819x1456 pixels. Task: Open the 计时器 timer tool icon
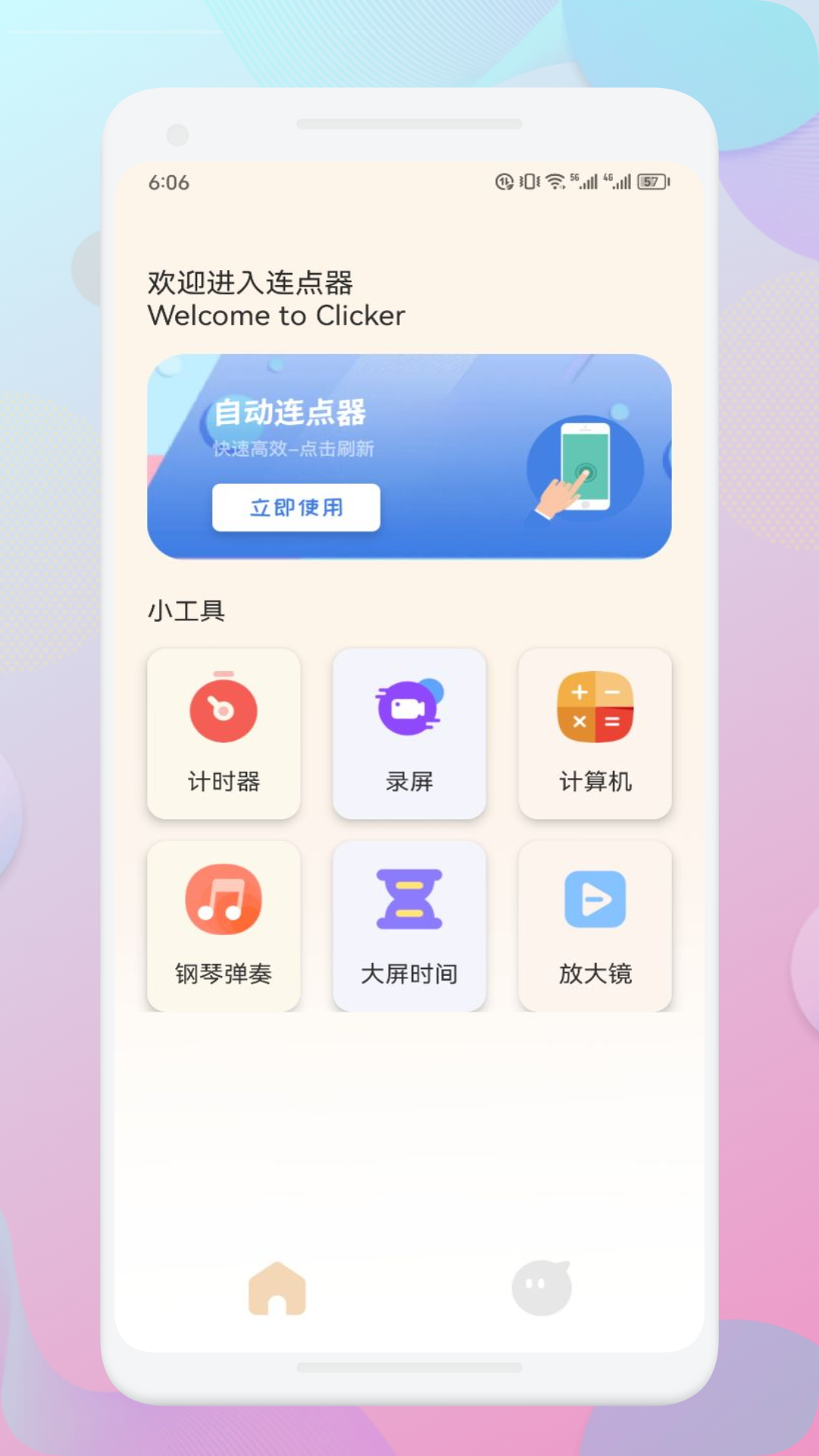click(x=222, y=711)
